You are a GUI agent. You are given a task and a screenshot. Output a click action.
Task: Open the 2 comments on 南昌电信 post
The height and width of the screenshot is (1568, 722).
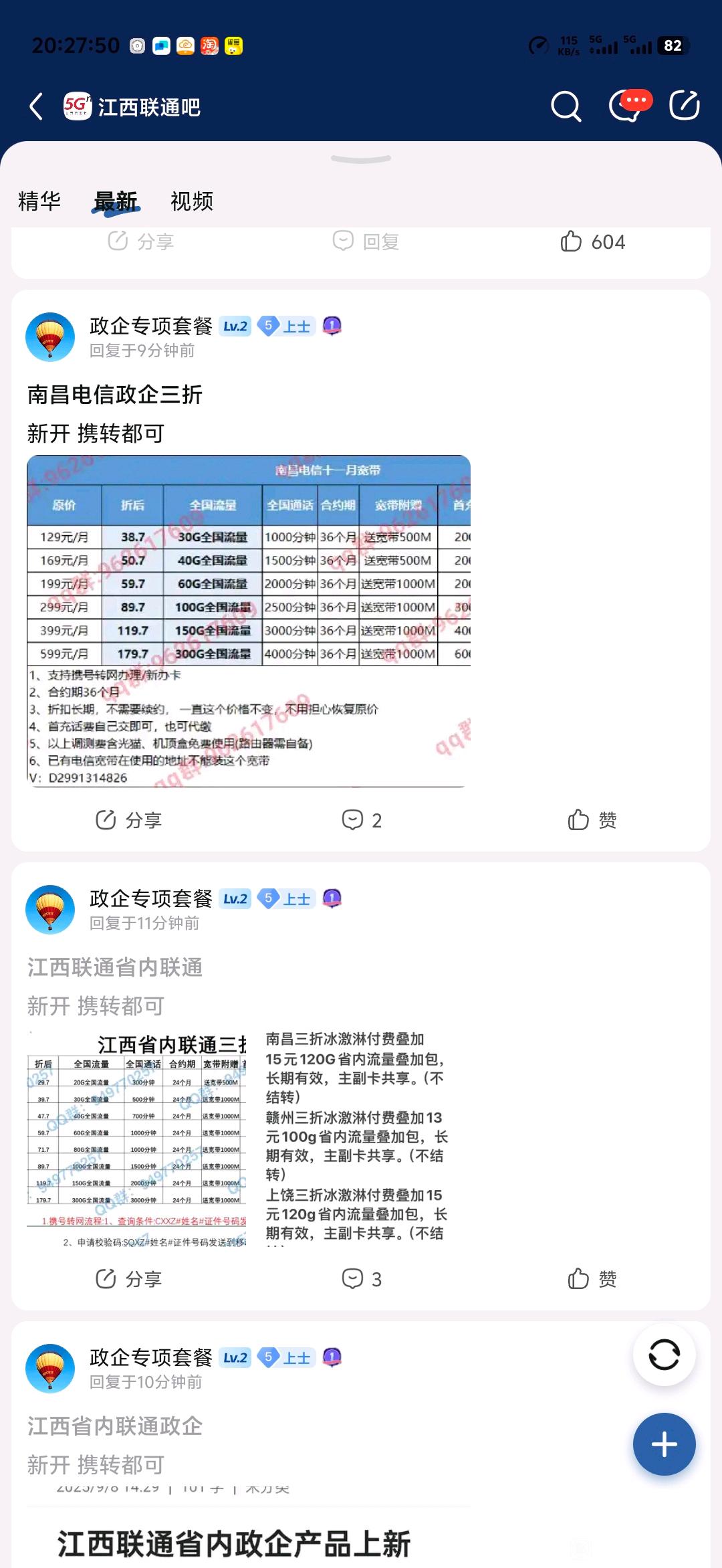point(362,819)
